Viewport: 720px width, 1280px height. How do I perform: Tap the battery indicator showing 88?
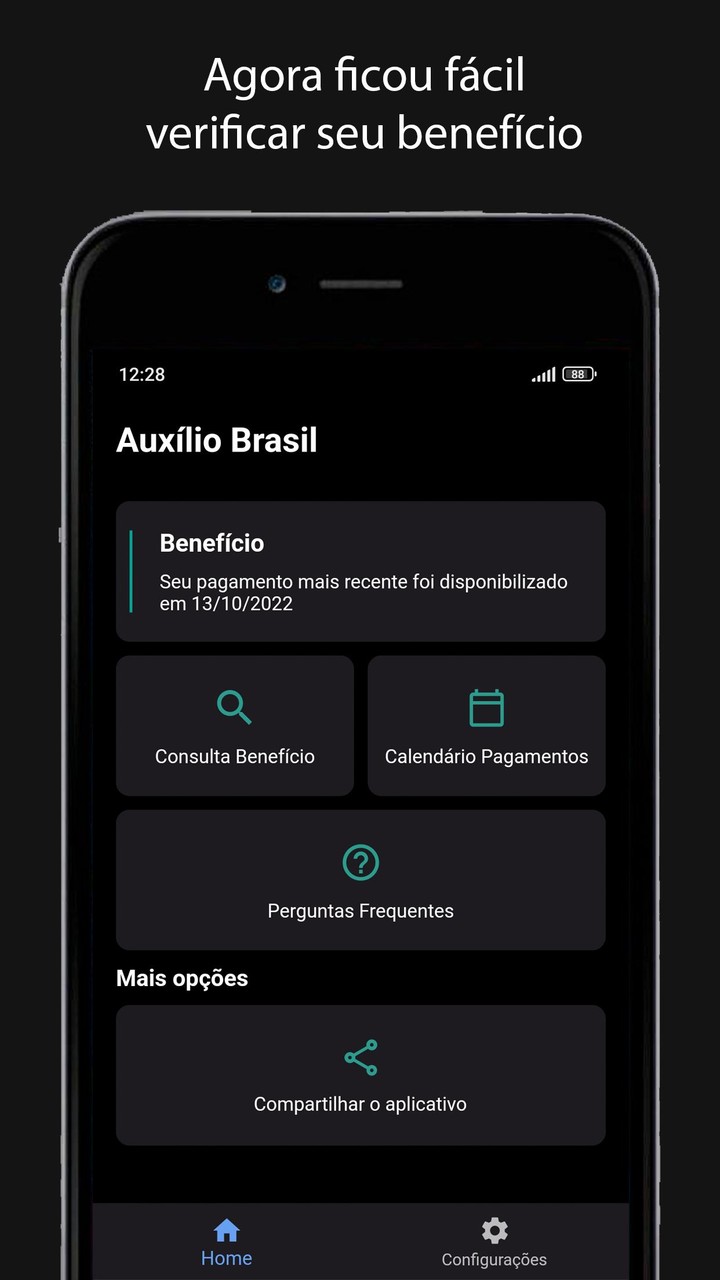point(577,374)
